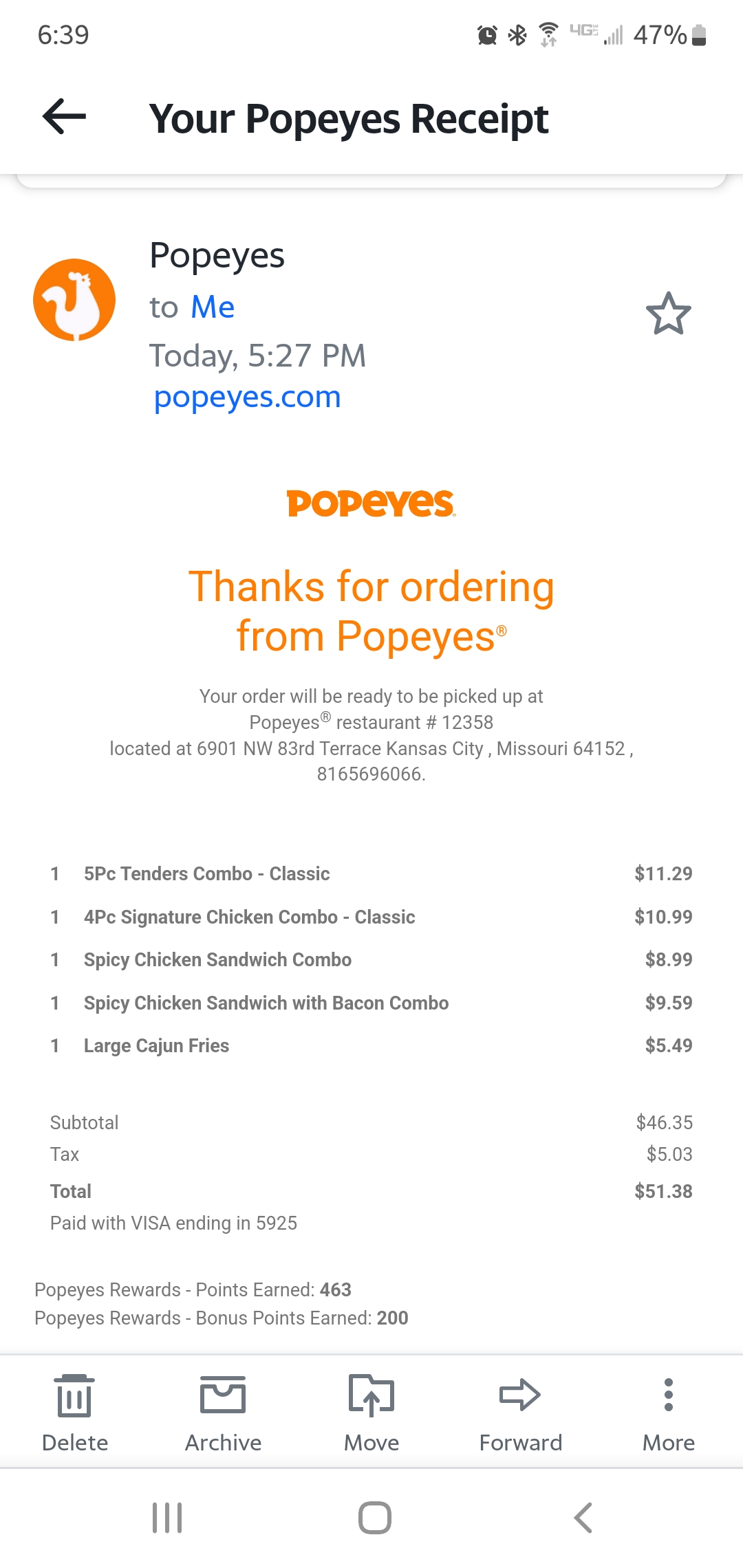Go back using the arrow icon
The image size is (743, 1568).
pyautogui.click(x=64, y=116)
